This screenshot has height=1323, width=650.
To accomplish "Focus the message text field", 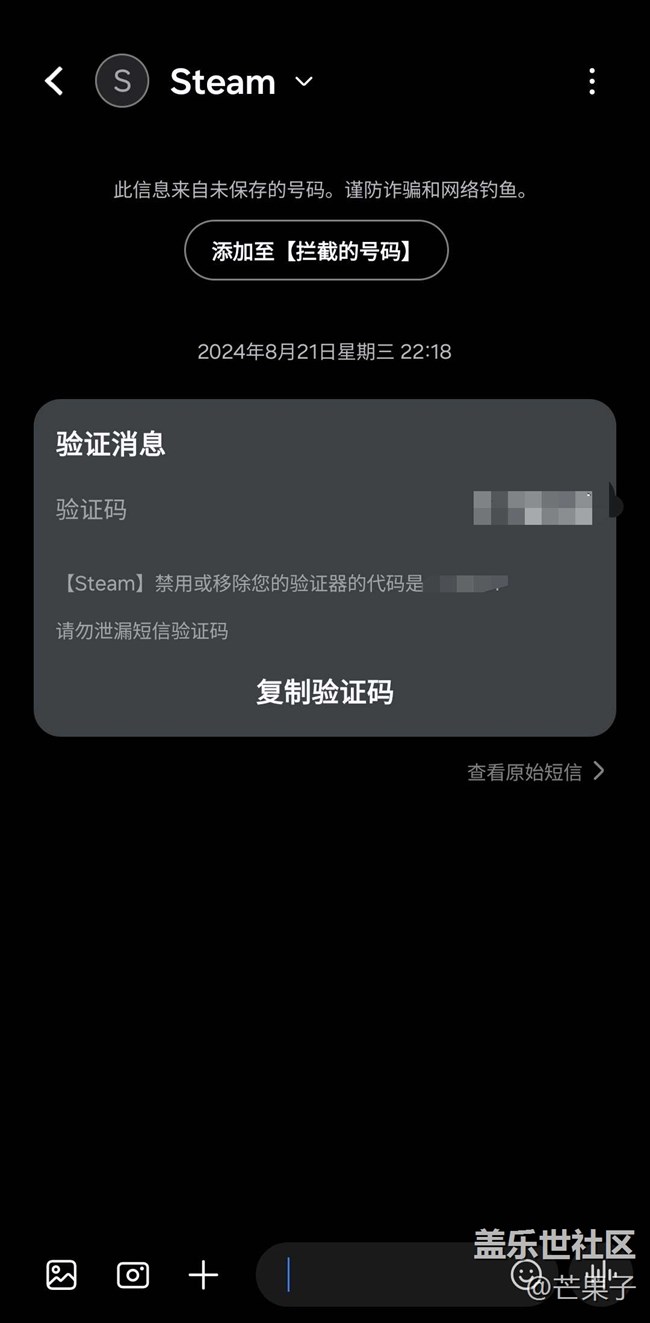I will coord(390,1274).
